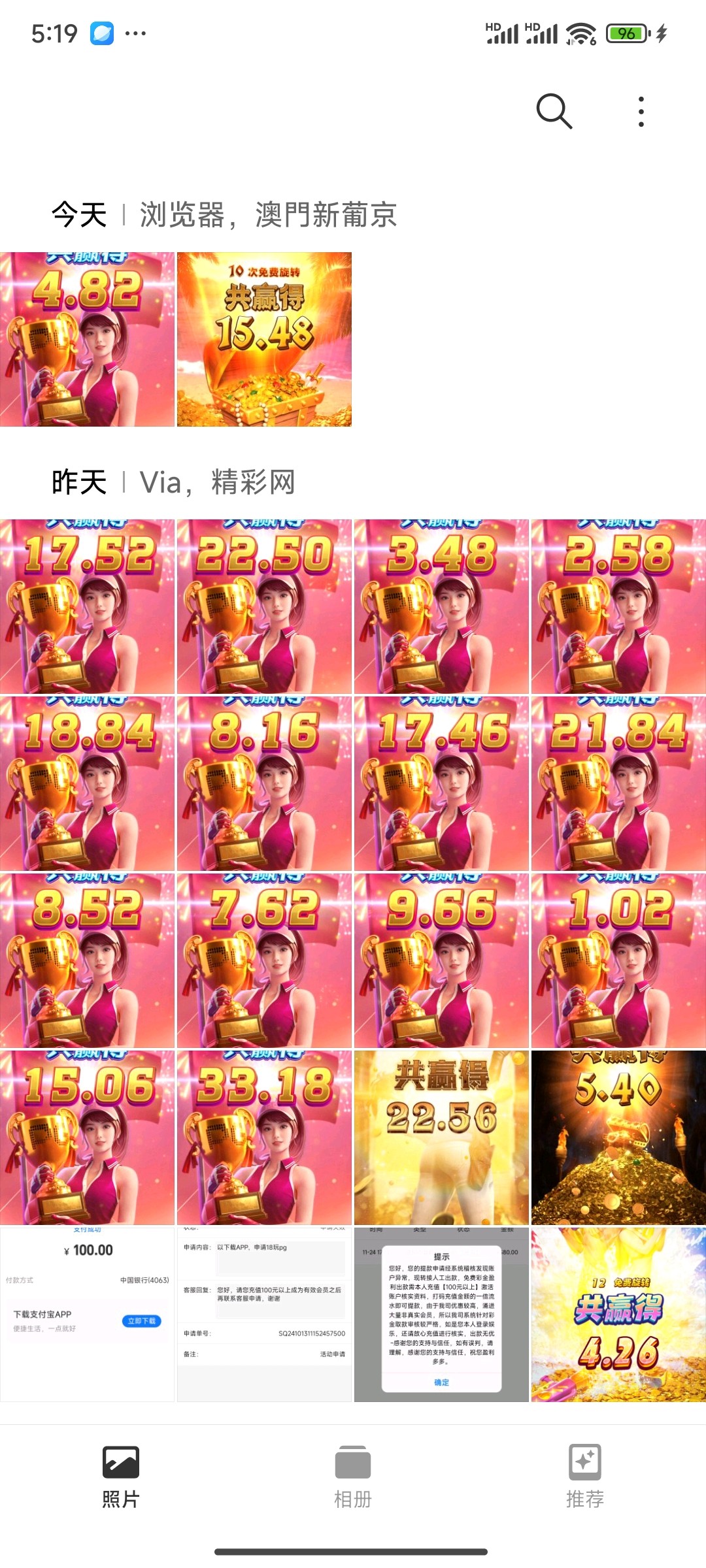View the photo showing 33.18
Screen dimensions: 706x1568
[264, 1137]
